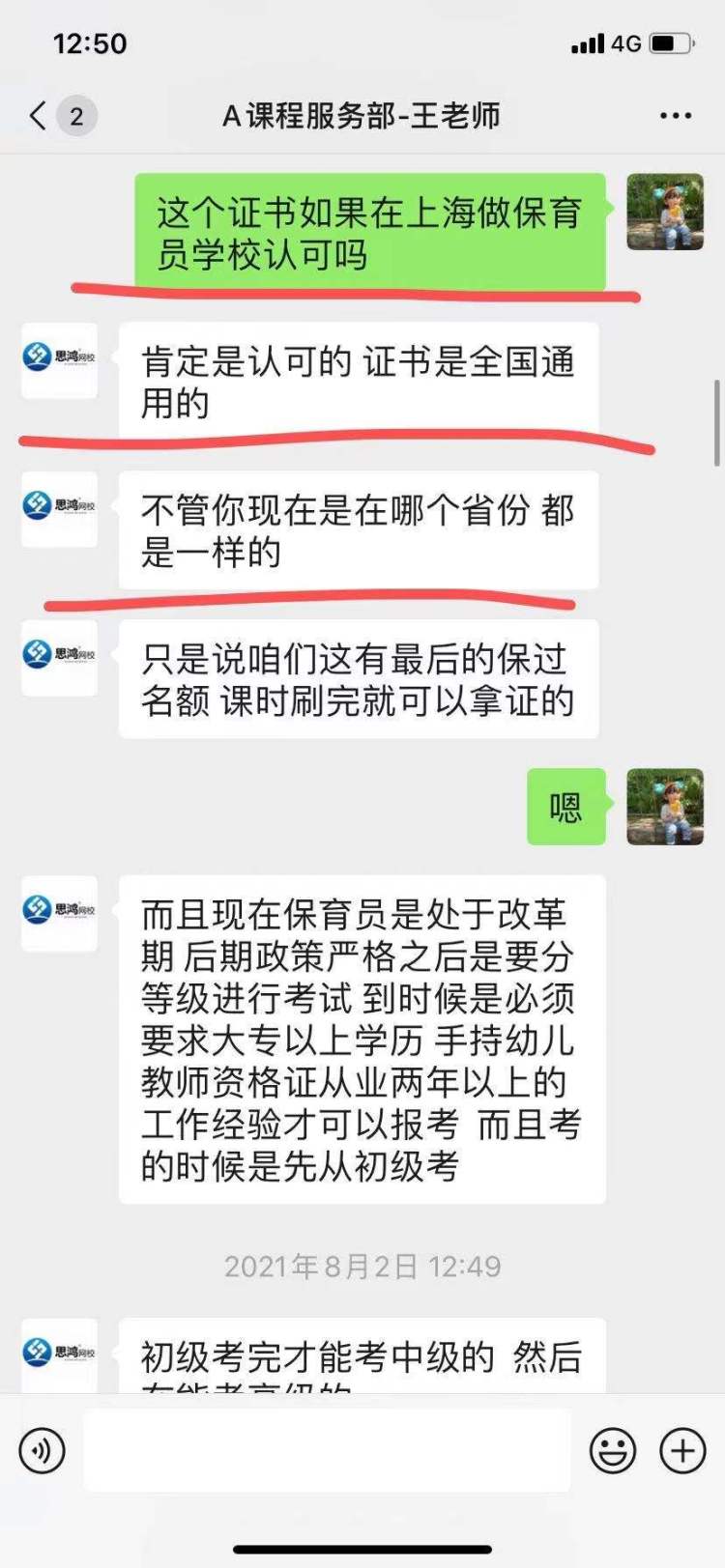Open my own avatar beside the 嗯 message
This screenshot has height=1568, width=725.
tap(665, 807)
